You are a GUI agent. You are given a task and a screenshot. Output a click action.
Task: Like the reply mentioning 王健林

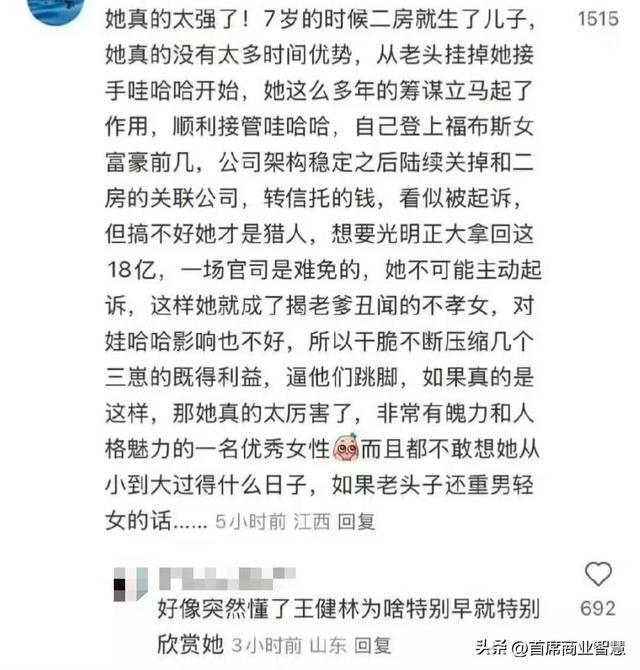click(x=598, y=574)
